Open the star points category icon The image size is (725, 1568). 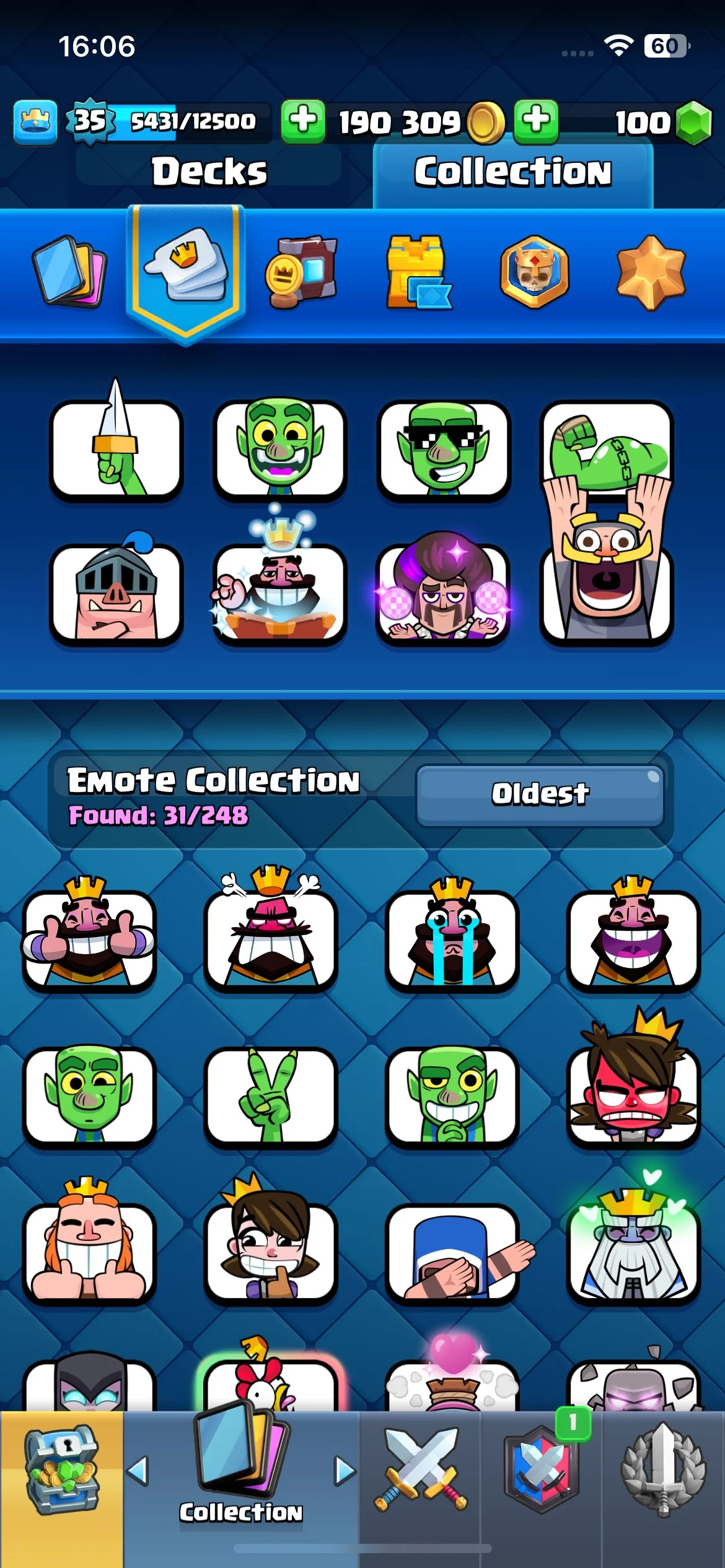coord(651,272)
